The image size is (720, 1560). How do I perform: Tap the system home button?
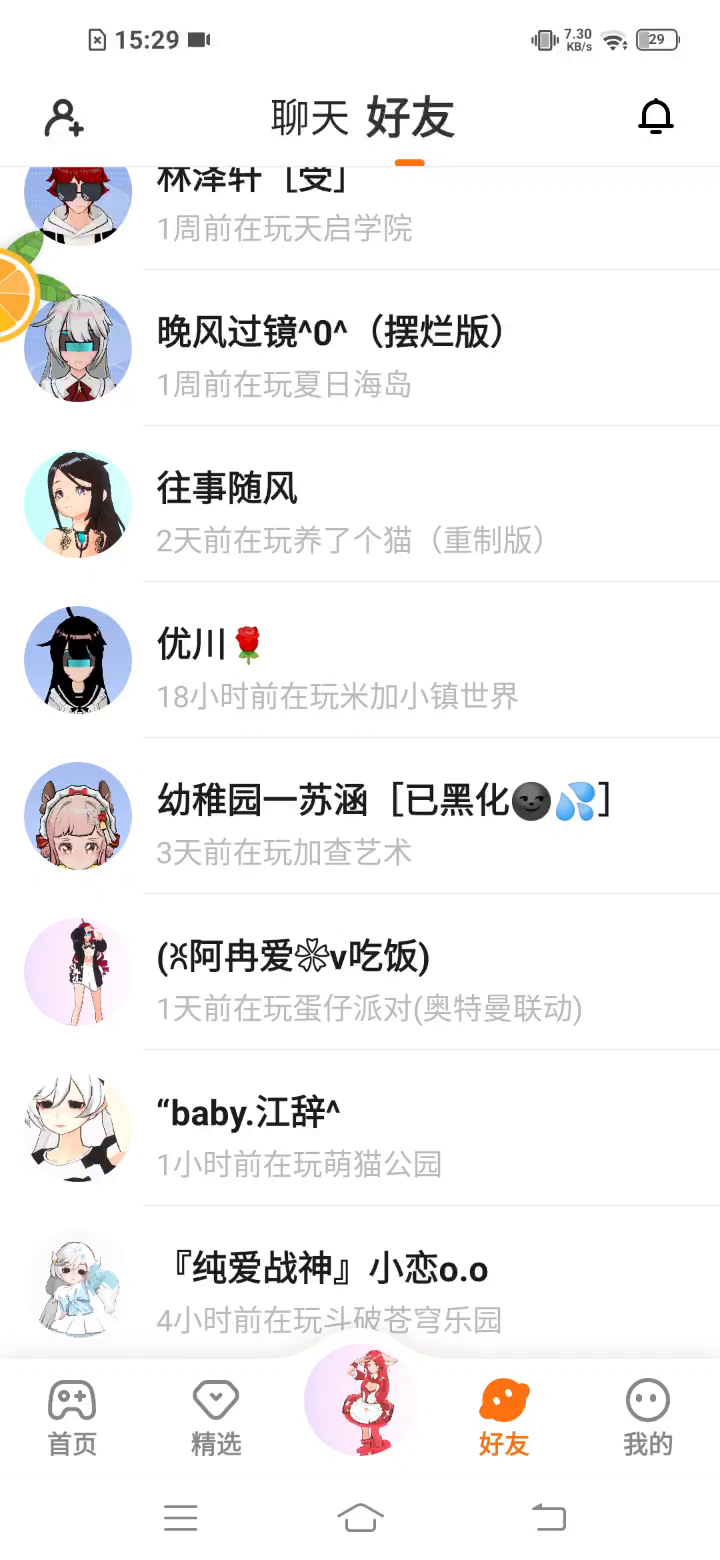(360, 1517)
